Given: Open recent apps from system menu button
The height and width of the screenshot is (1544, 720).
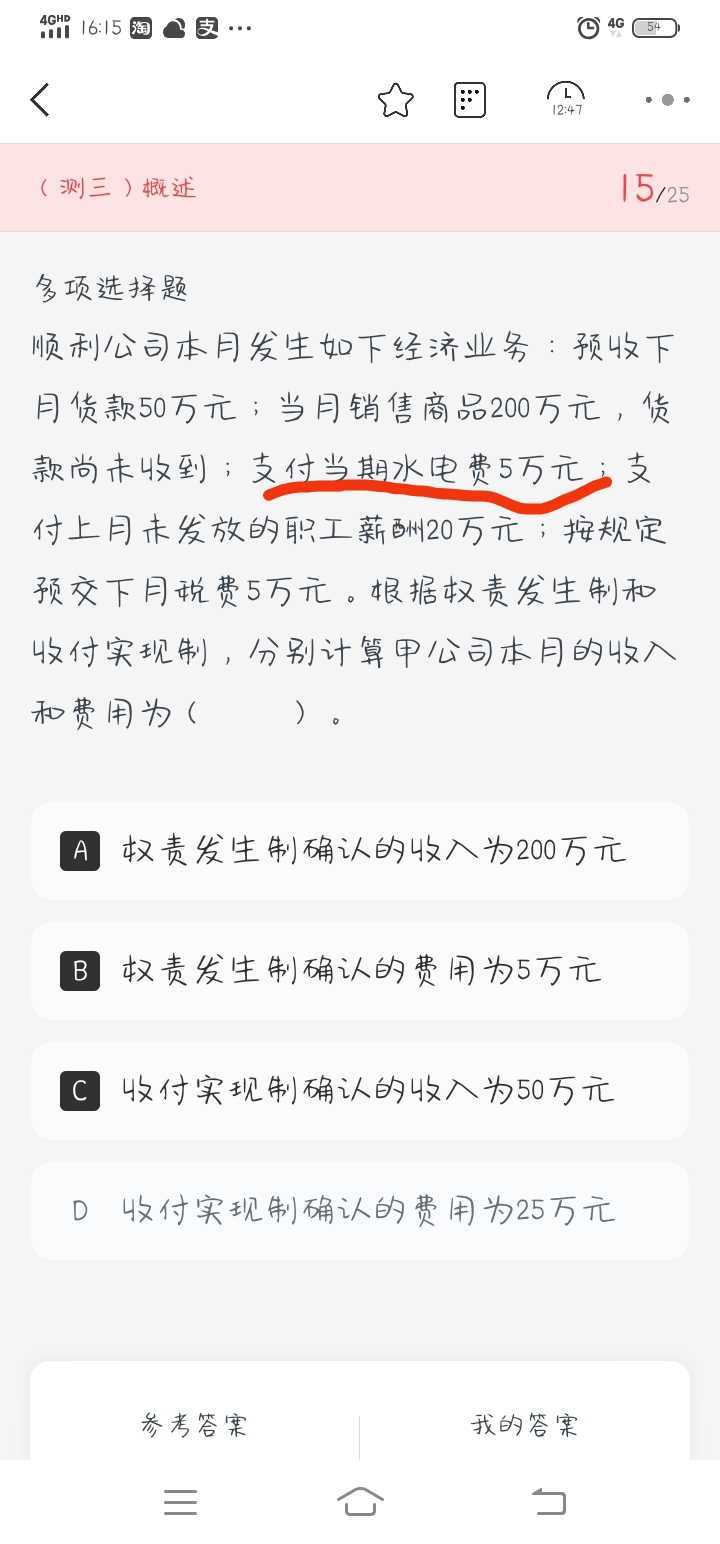Looking at the screenshot, I should click(180, 1502).
